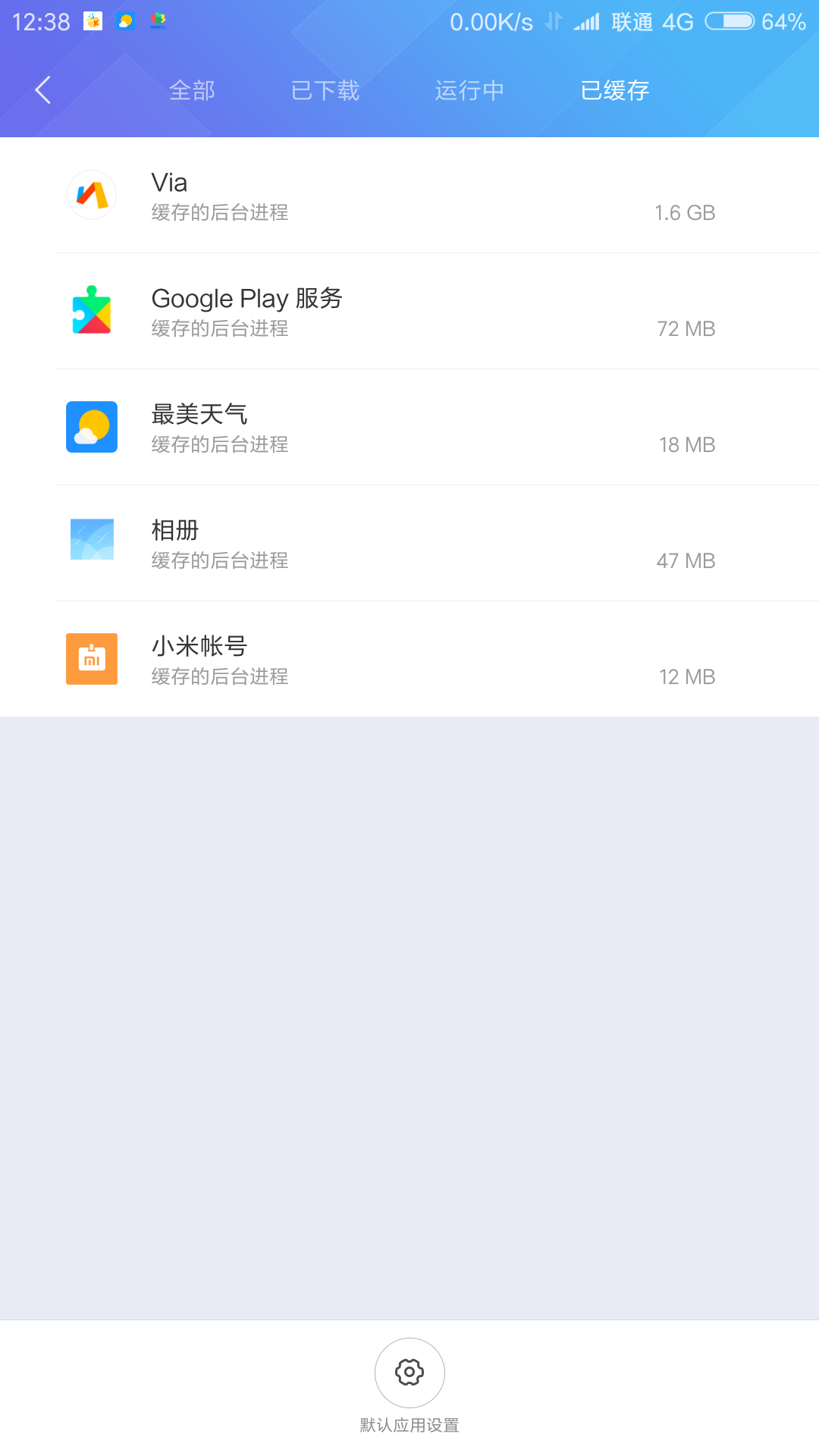The width and height of the screenshot is (819, 1456).
Task: Tap the network speed indicator showing 0.00K/s
Action: click(x=491, y=21)
